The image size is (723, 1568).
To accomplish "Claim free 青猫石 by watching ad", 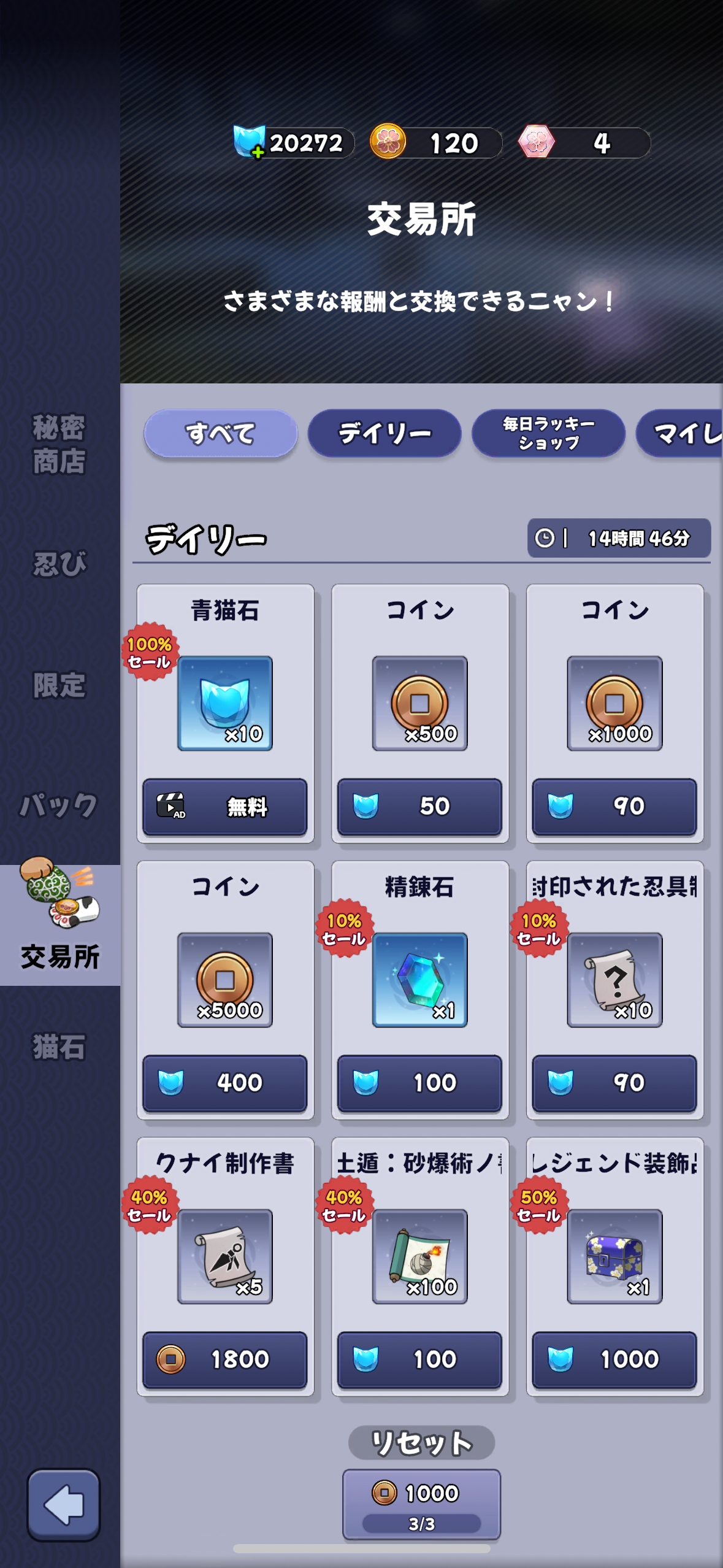I will [x=225, y=807].
